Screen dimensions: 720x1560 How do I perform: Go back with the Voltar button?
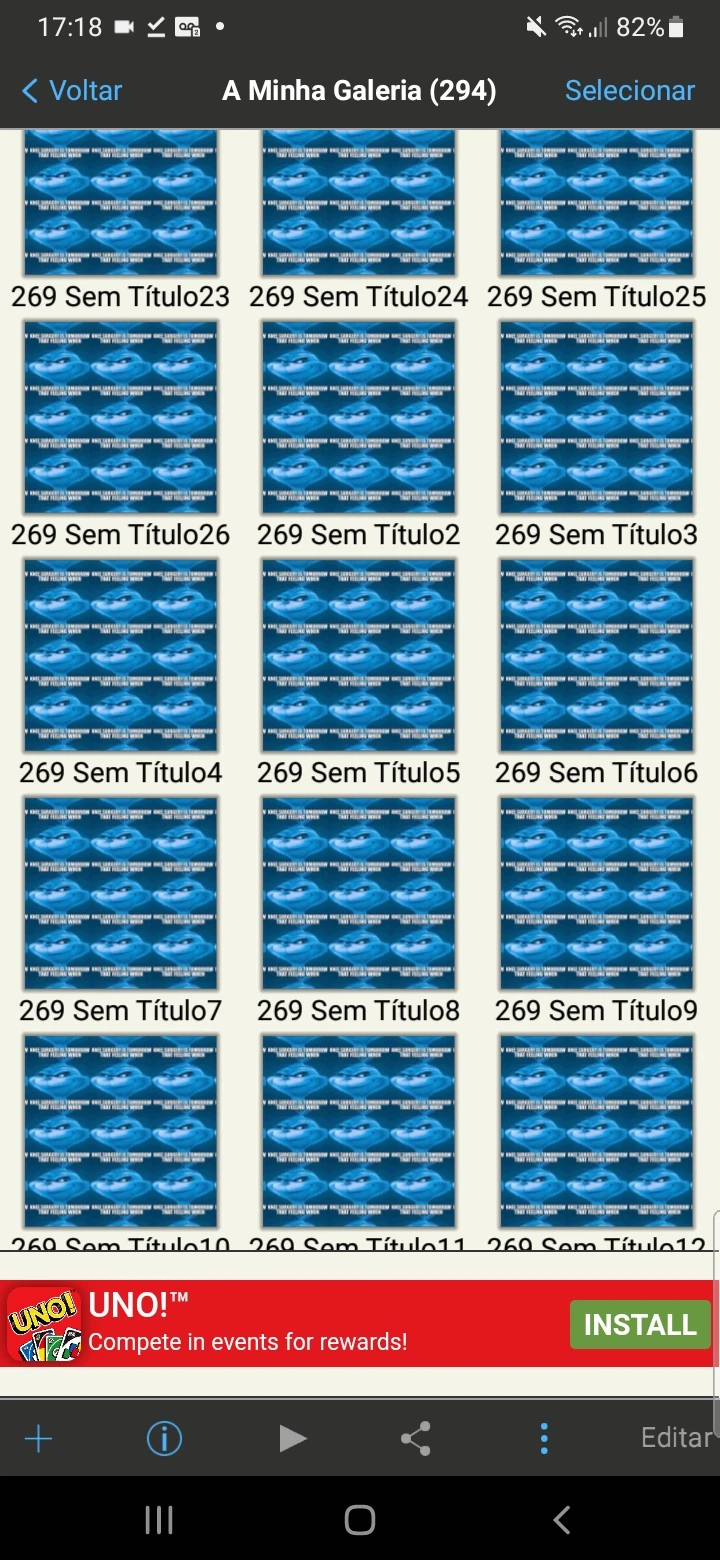[x=72, y=90]
